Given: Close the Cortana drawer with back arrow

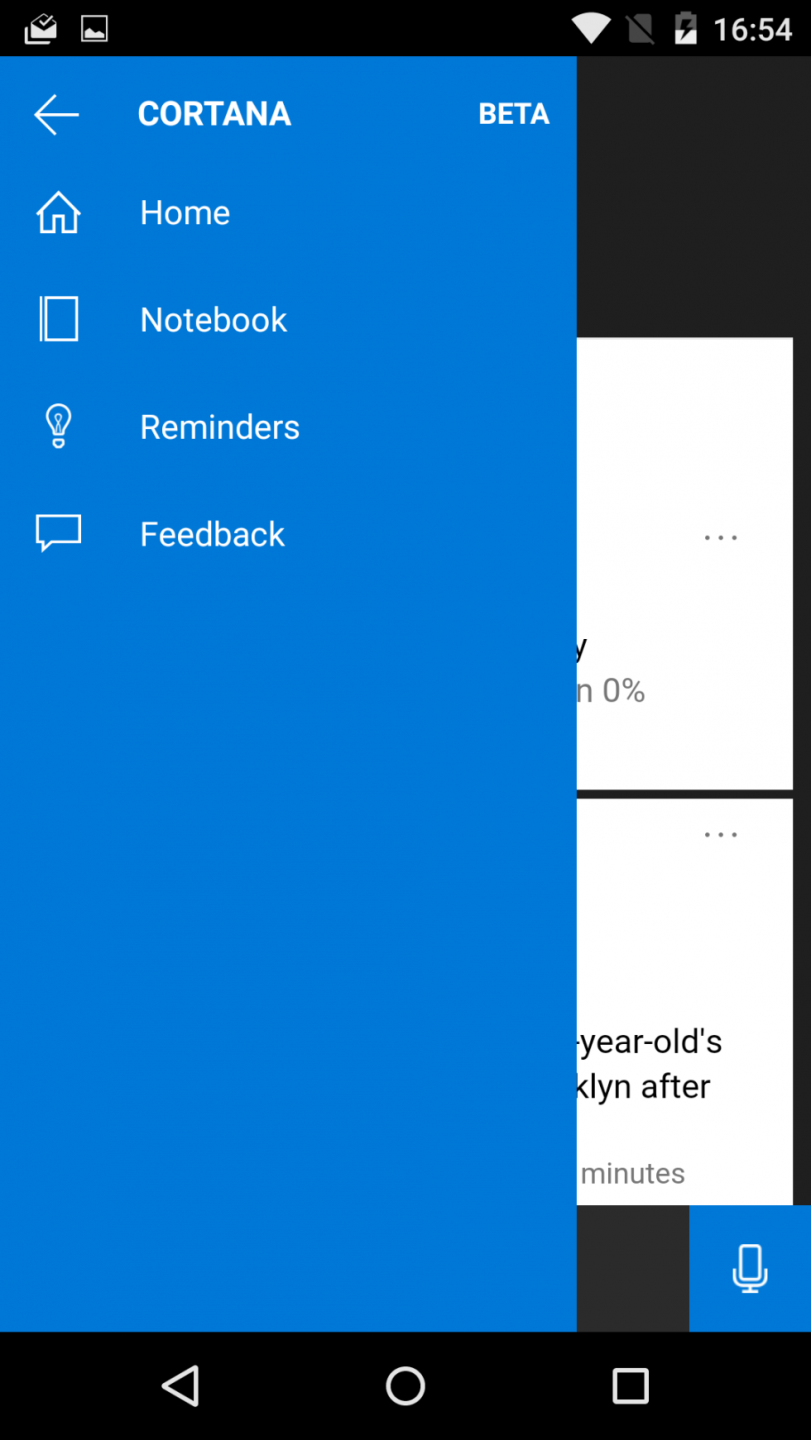Looking at the screenshot, I should click(x=56, y=114).
